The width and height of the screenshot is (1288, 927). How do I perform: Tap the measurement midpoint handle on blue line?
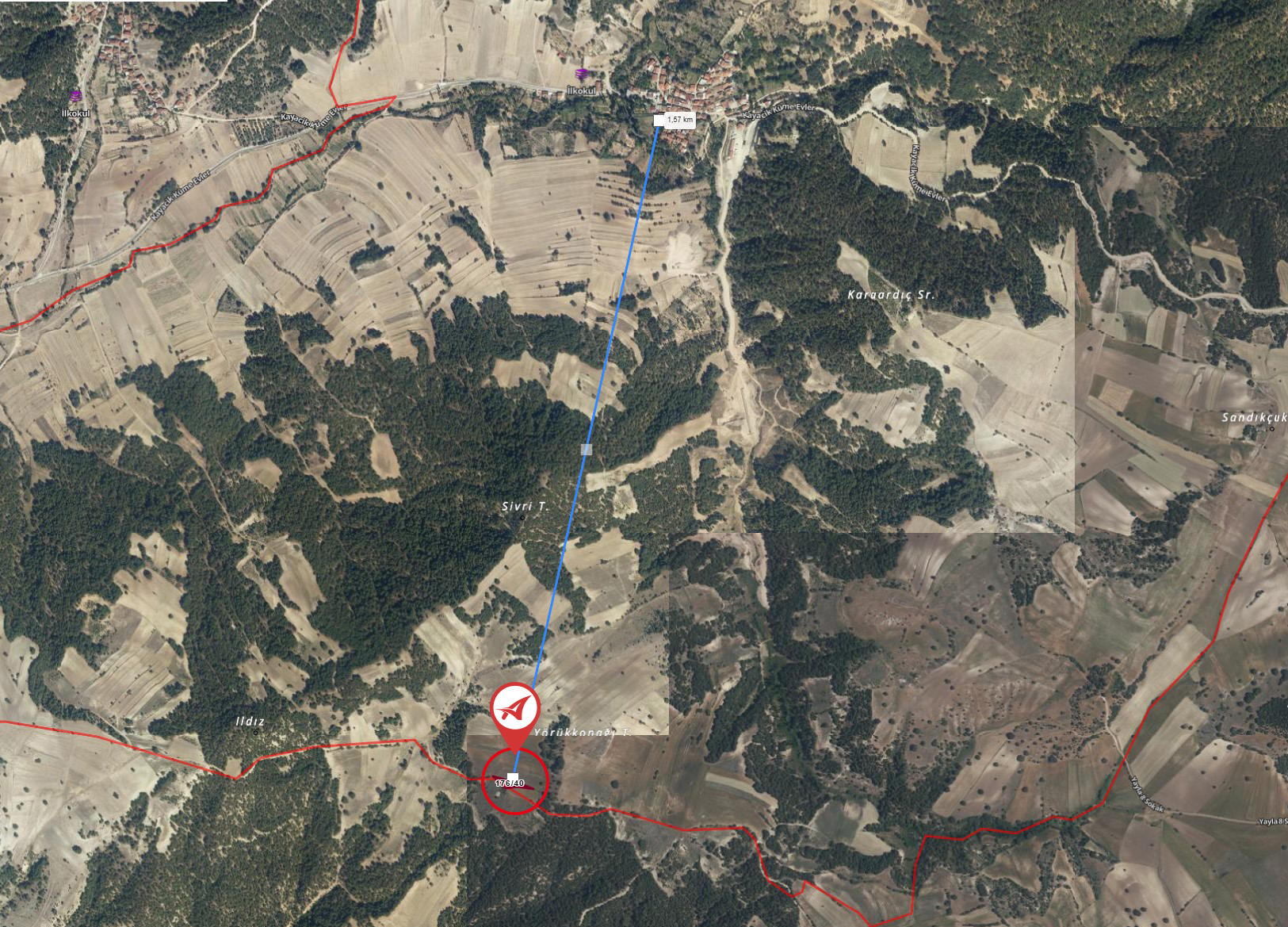(587, 450)
